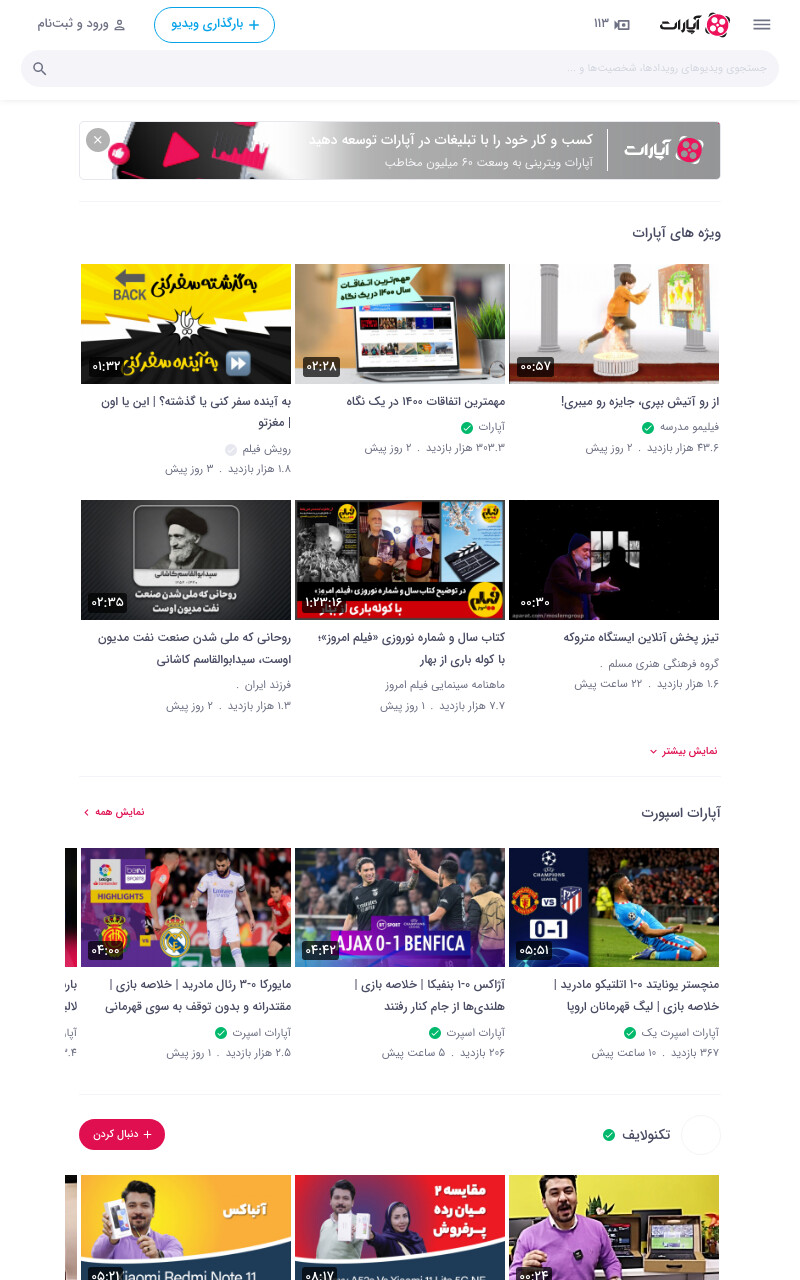Open the hamburger drawer menu
The width and height of the screenshot is (800, 1280).
pos(762,25)
